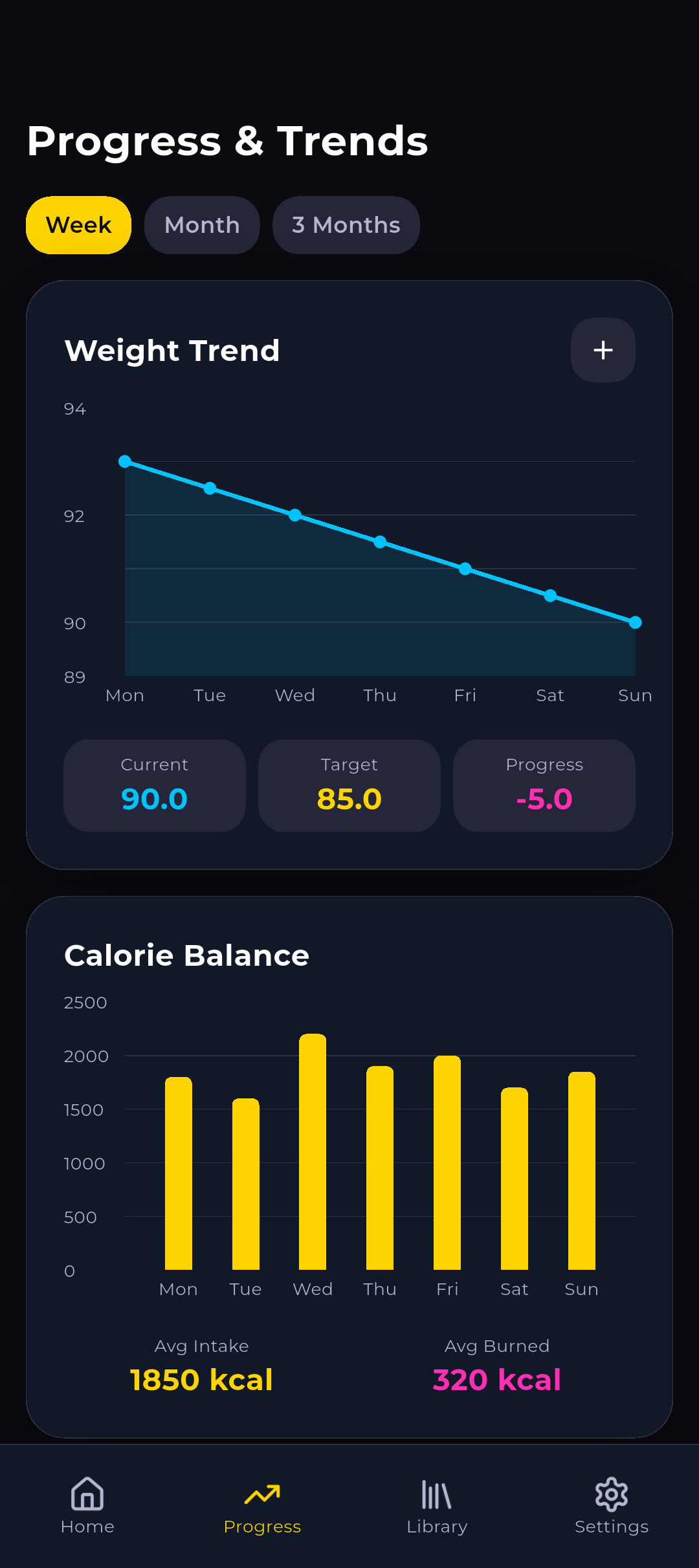Viewport: 699px width, 1568px height.
Task: Go to the Home tab
Action: coord(87,1505)
